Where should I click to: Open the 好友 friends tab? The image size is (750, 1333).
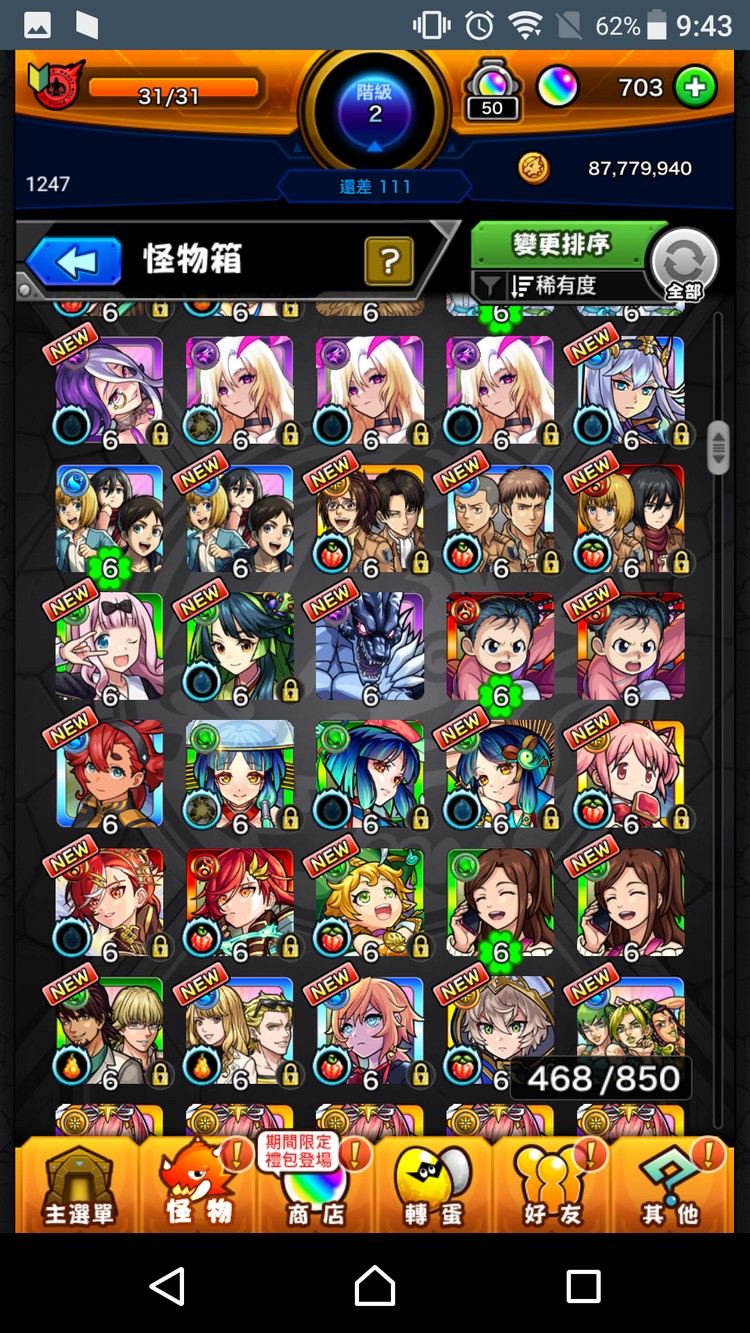(552, 1188)
